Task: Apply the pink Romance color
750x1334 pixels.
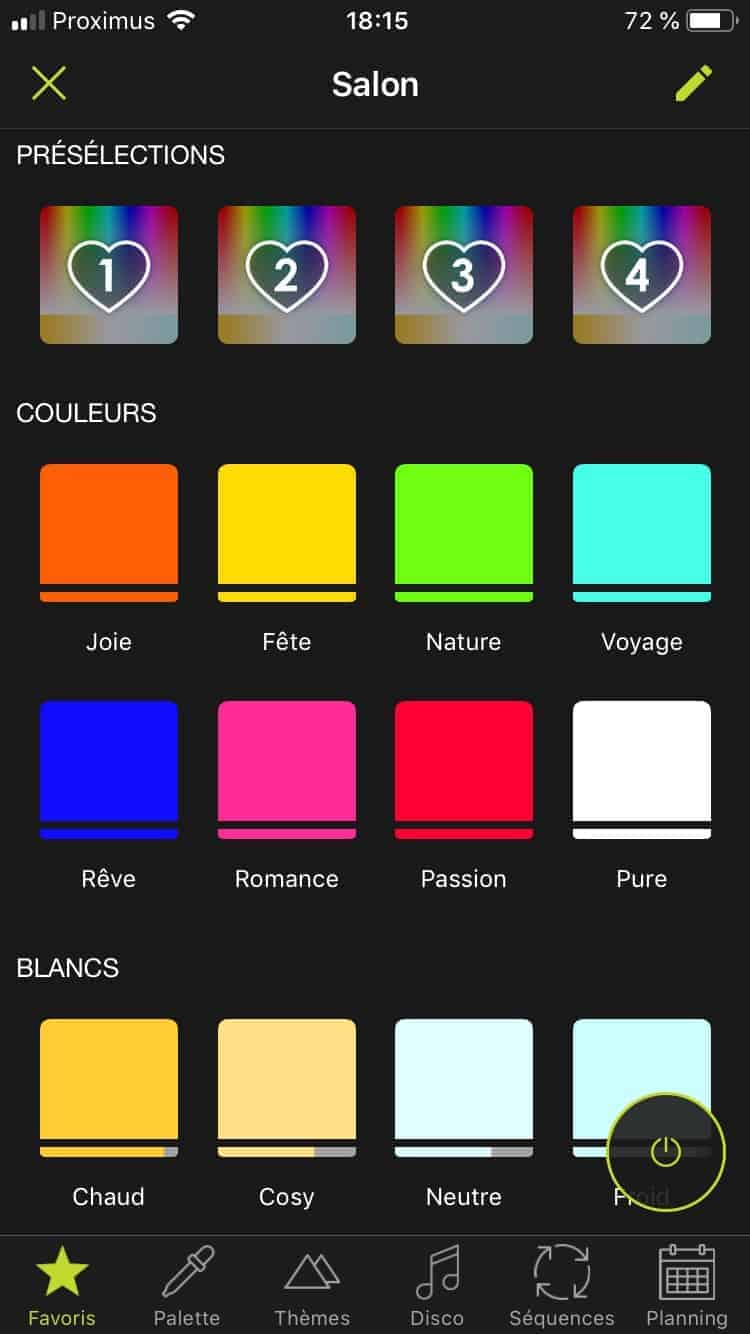Action: pyautogui.click(x=287, y=769)
